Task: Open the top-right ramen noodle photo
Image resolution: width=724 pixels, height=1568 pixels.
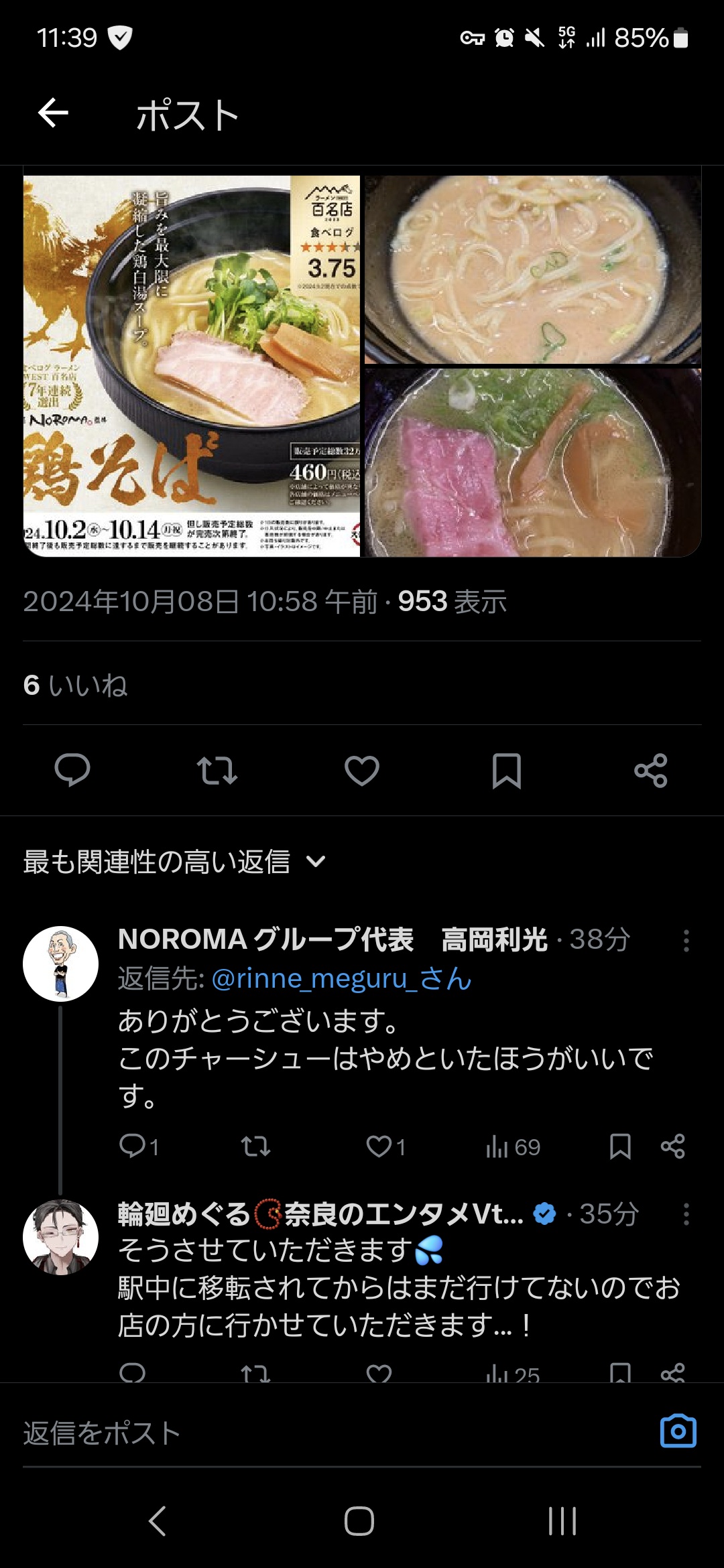Action: pos(533,269)
